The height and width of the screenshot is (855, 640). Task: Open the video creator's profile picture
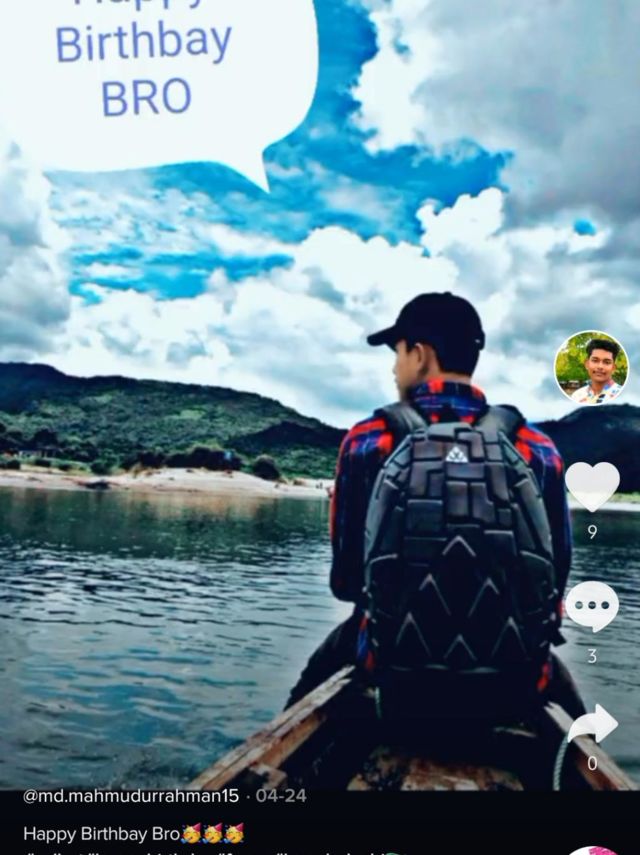pyautogui.click(x=591, y=368)
